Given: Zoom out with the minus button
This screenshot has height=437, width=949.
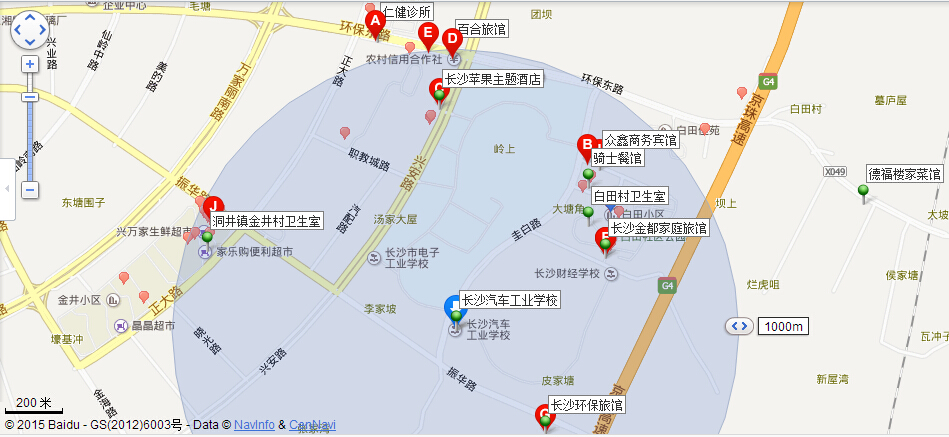Looking at the screenshot, I should tap(29, 189).
